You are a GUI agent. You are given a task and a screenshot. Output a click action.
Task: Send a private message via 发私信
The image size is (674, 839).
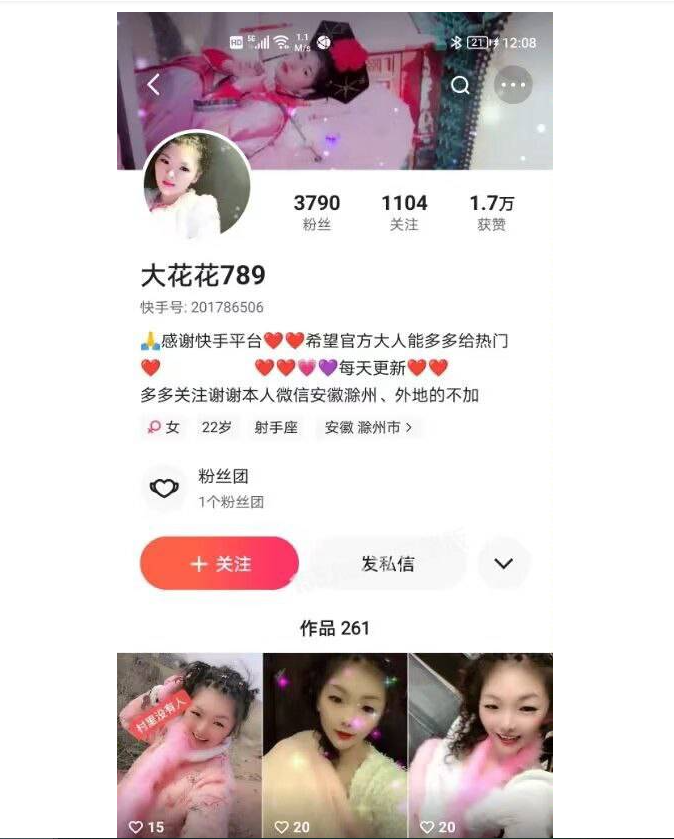388,564
